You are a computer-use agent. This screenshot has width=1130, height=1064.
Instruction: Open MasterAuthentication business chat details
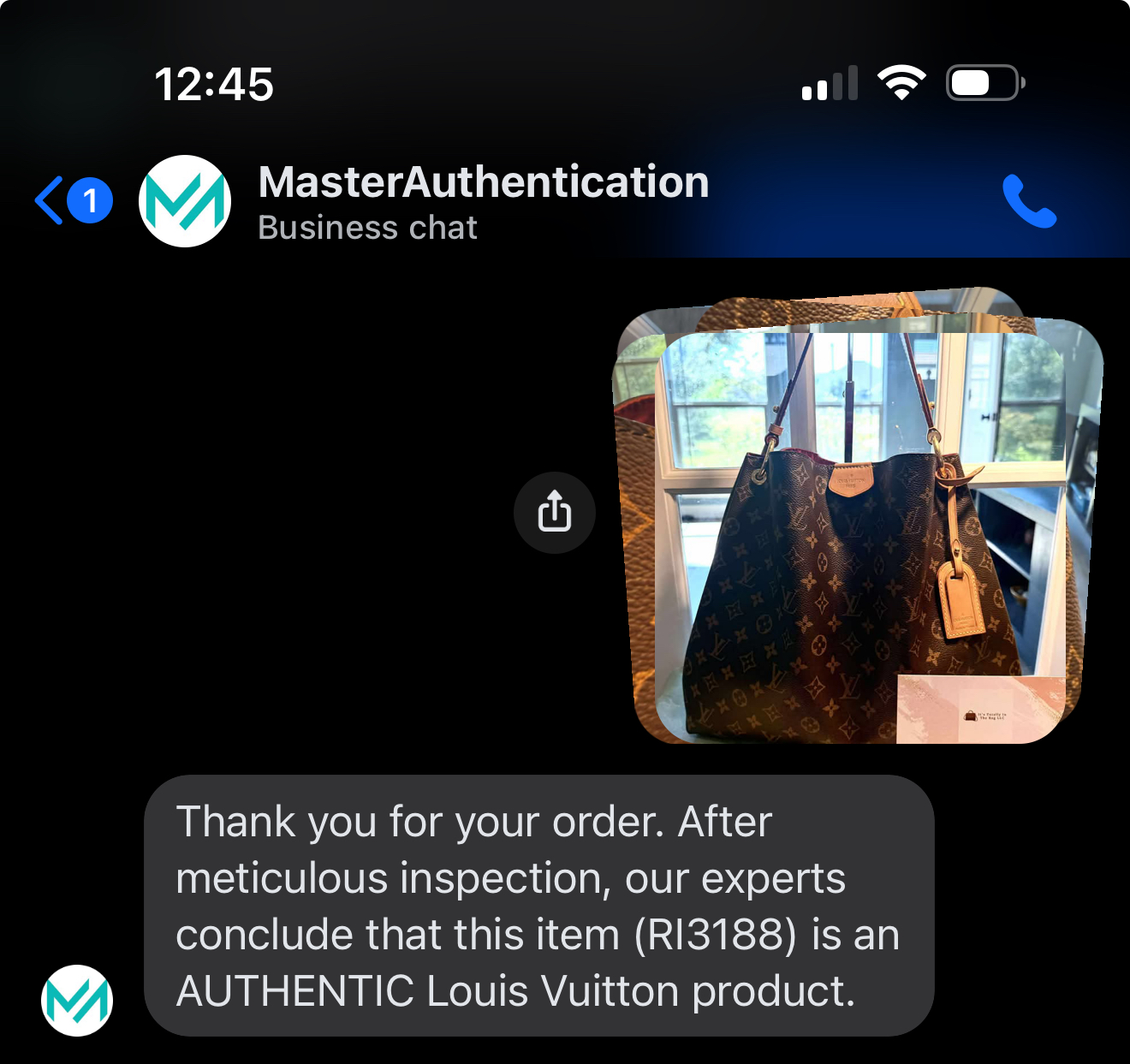(x=483, y=202)
